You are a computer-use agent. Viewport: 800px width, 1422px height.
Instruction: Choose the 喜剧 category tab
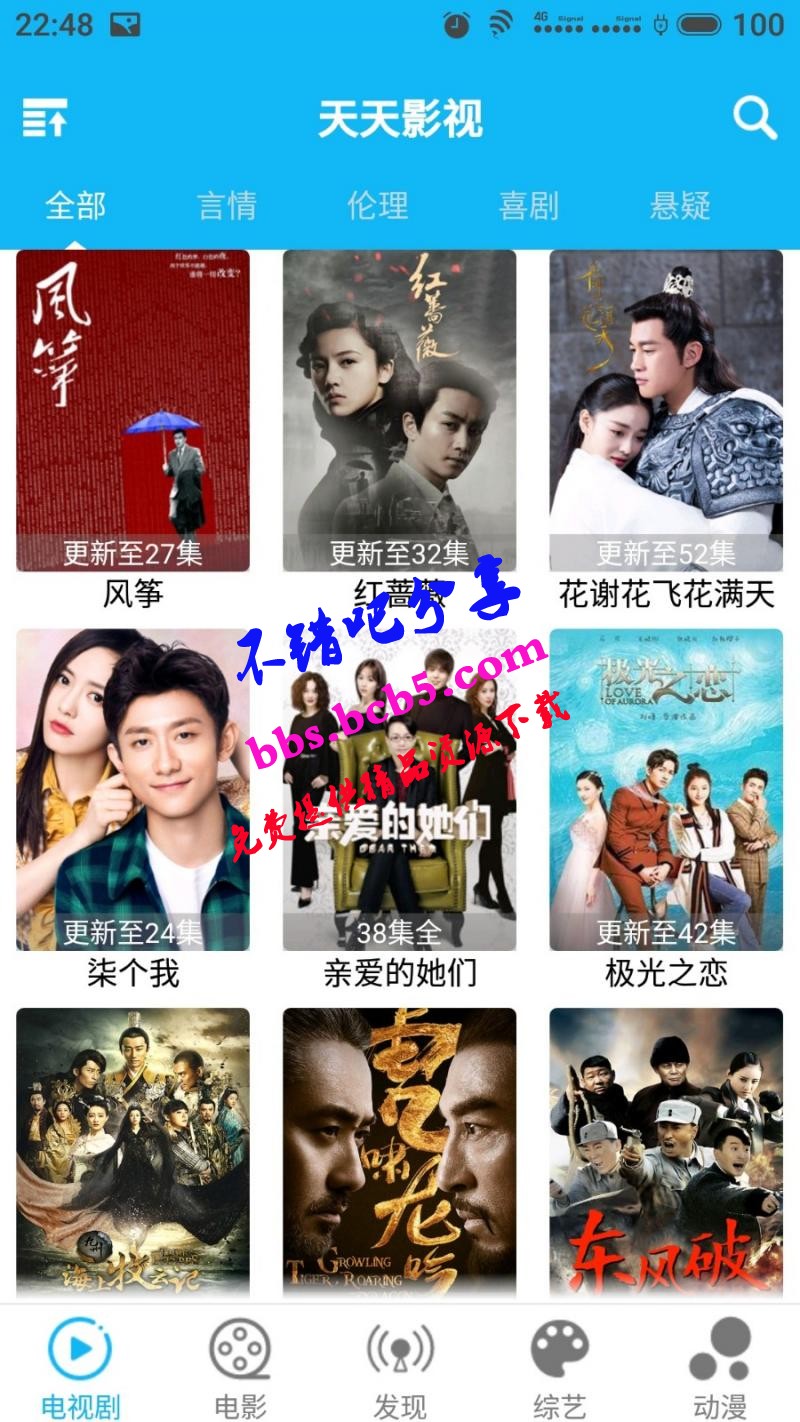(x=528, y=205)
